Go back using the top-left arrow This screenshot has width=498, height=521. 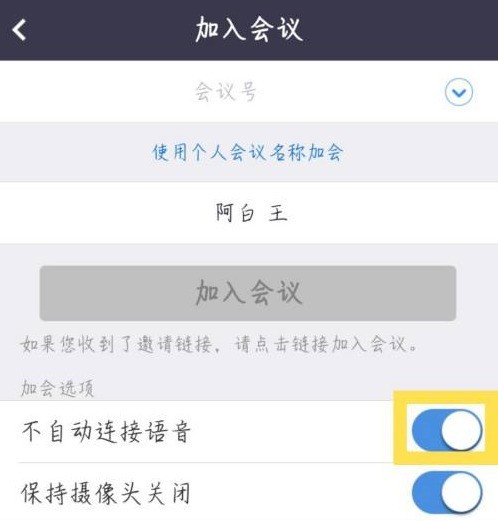click(19, 30)
